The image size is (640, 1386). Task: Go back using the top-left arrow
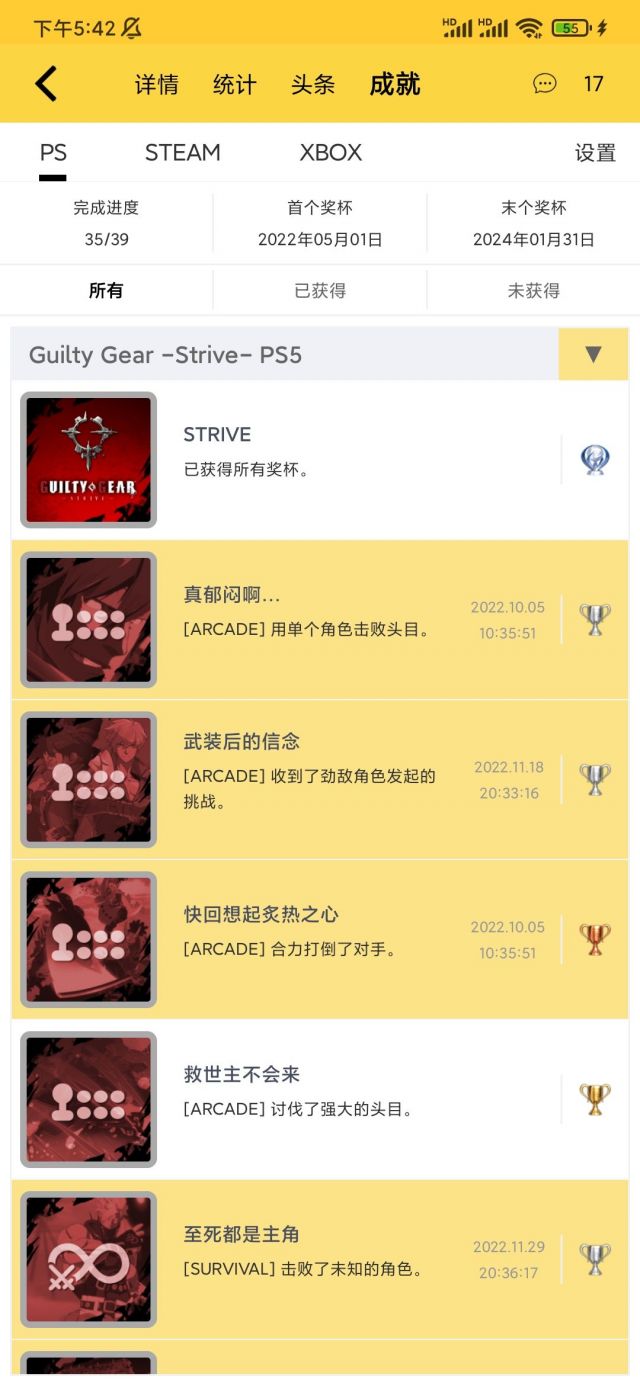point(46,84)
